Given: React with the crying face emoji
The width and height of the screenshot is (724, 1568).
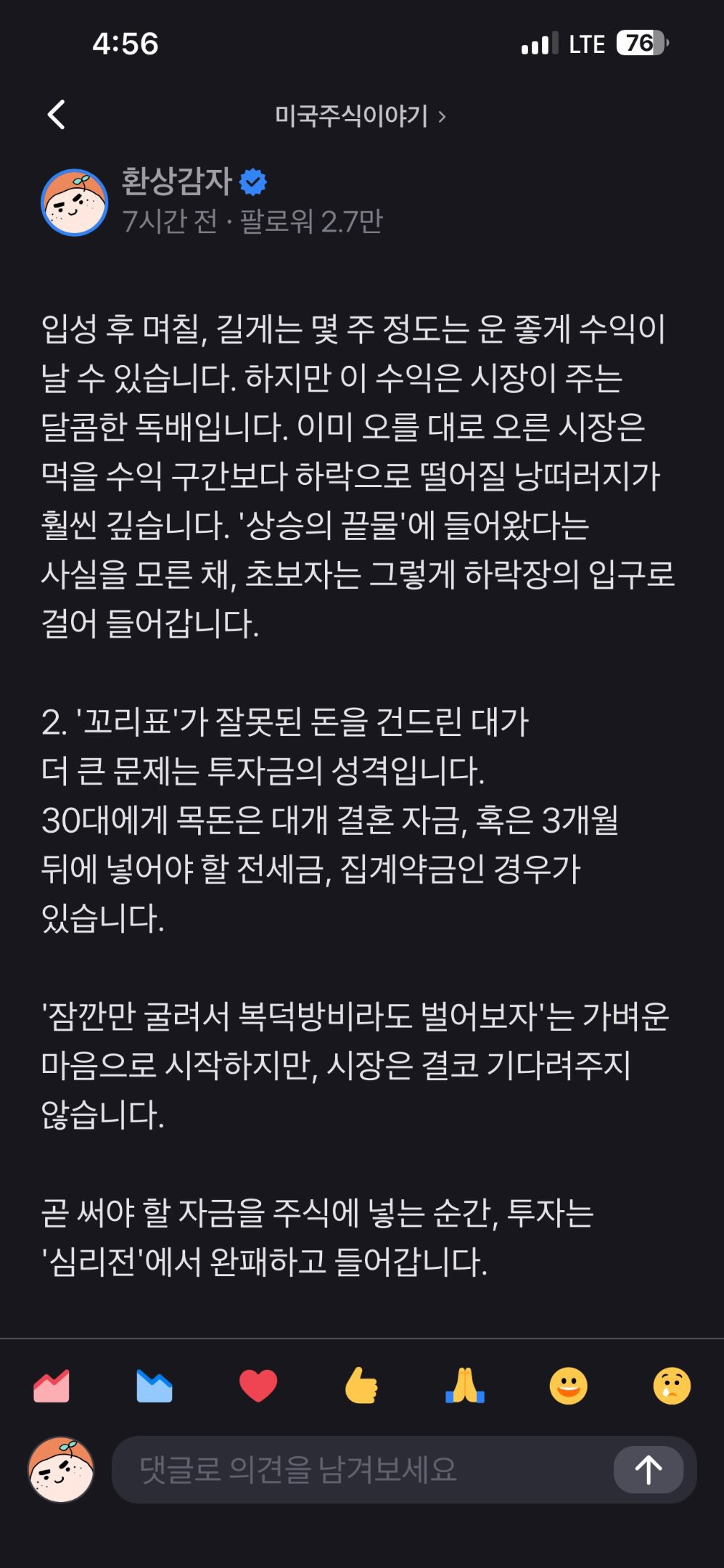Looking at the screenshot, I should [672, 1386].
